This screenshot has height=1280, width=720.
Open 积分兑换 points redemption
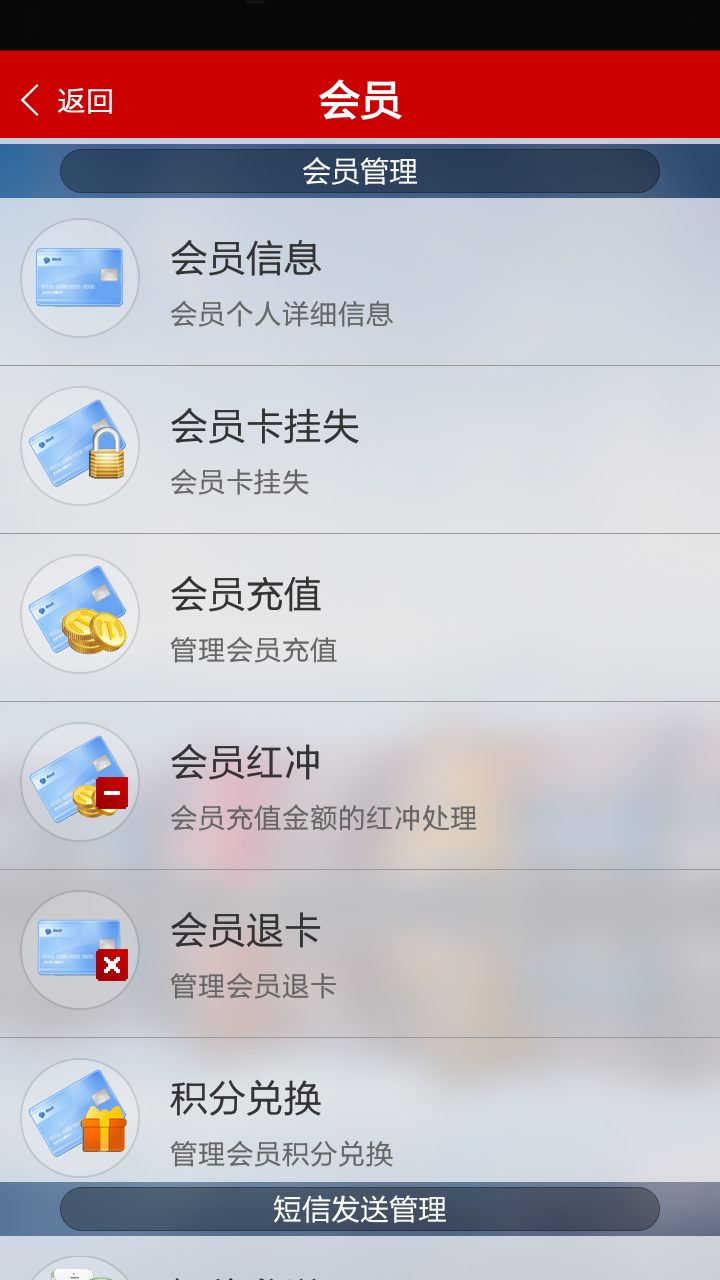(x=360, y=1118)
